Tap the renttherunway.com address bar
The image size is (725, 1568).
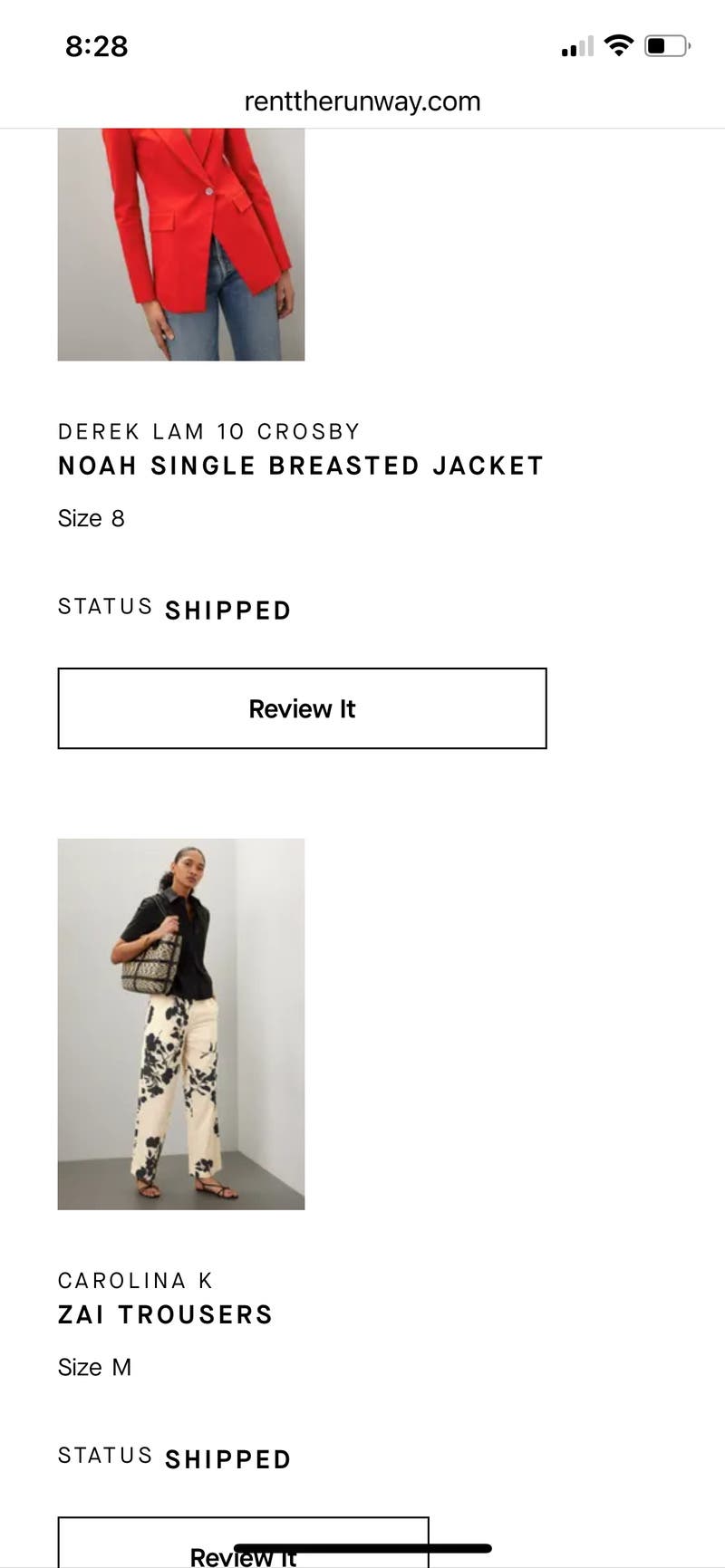[362, 101]
